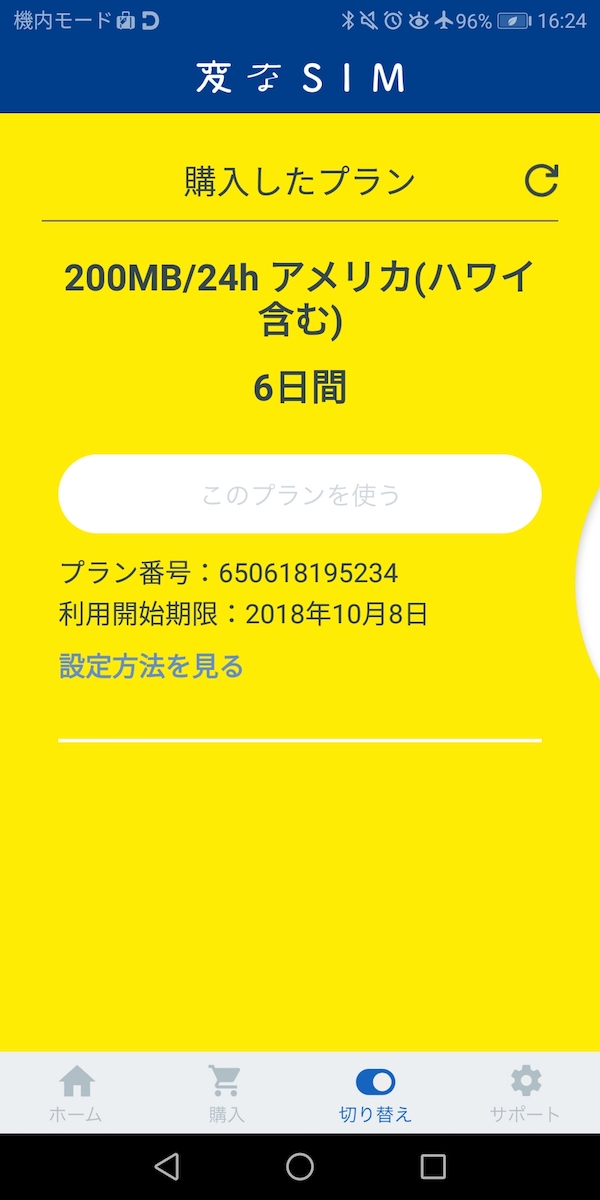Image resolution: width=600 pixels, height=1200 pixels.
Task: Select the 切り替え tab
Action: click(x=375, y=1093)
